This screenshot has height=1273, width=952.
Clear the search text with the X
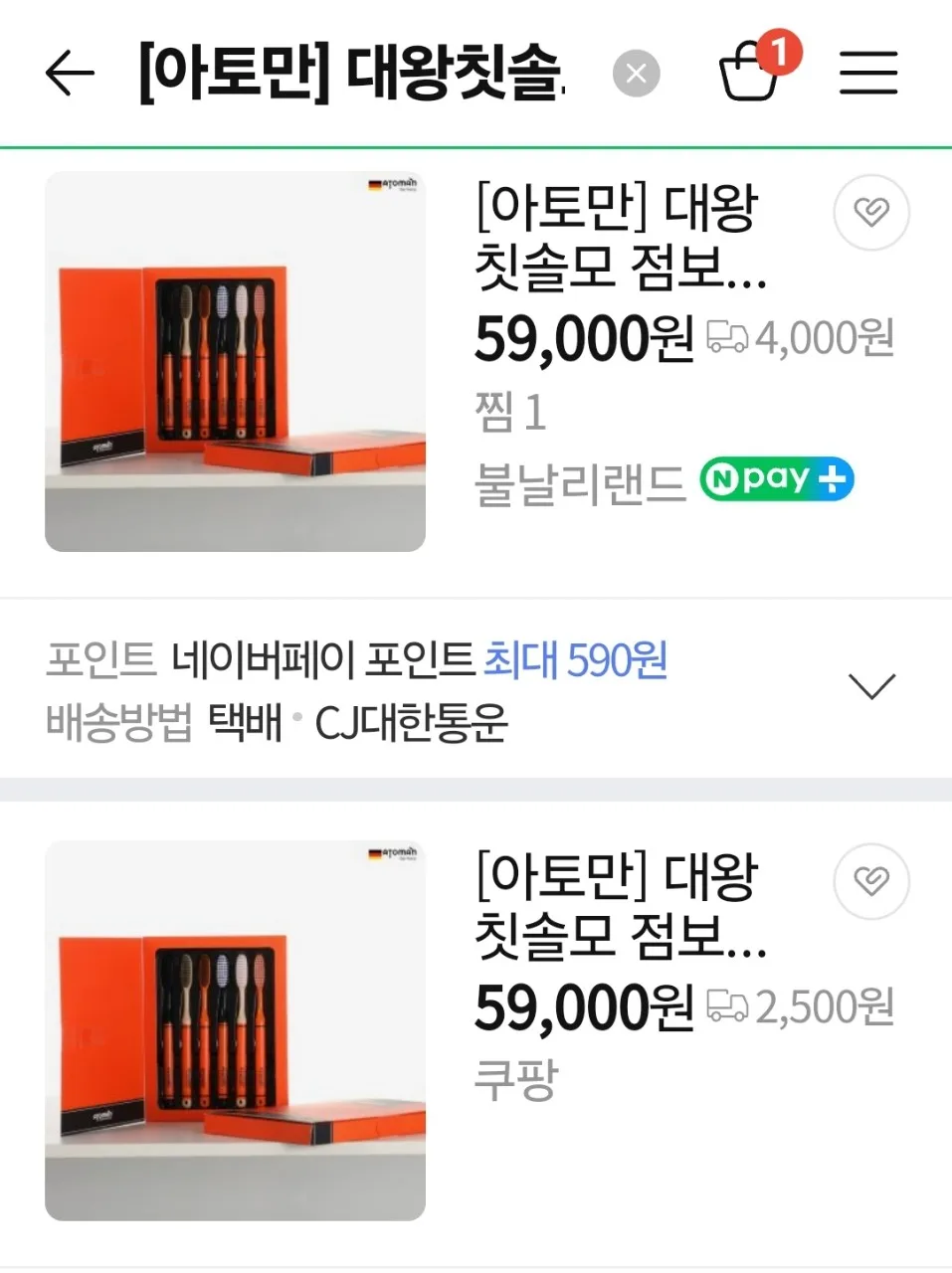[x=637, y=73]
